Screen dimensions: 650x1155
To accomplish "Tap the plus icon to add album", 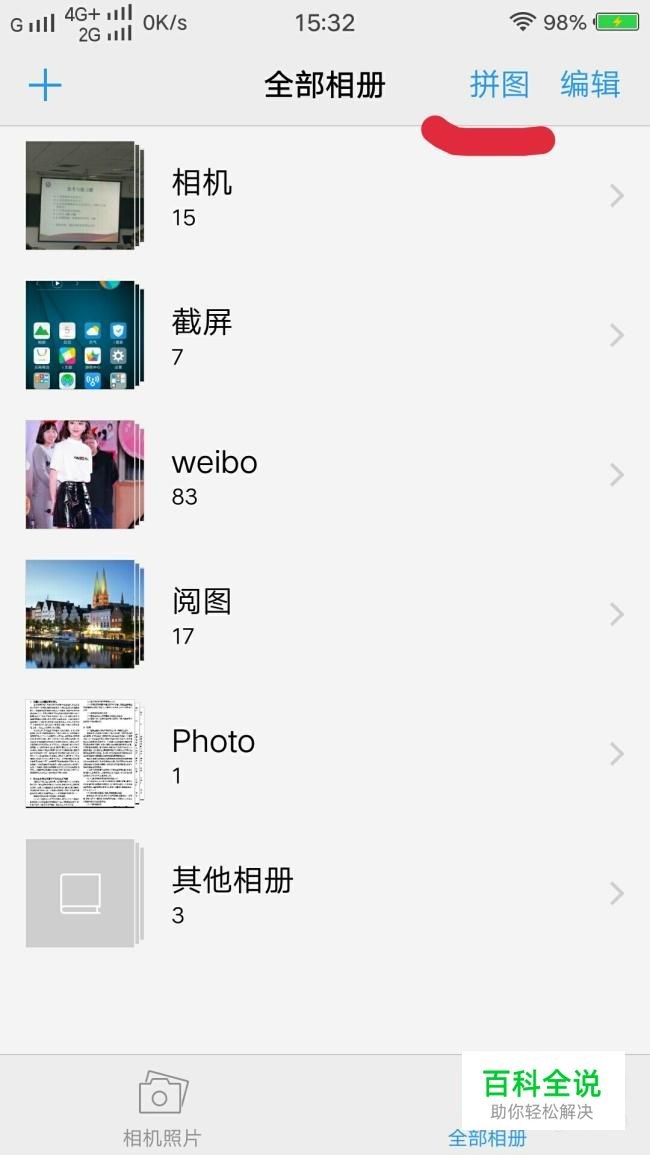I will (x=45, y=86).
